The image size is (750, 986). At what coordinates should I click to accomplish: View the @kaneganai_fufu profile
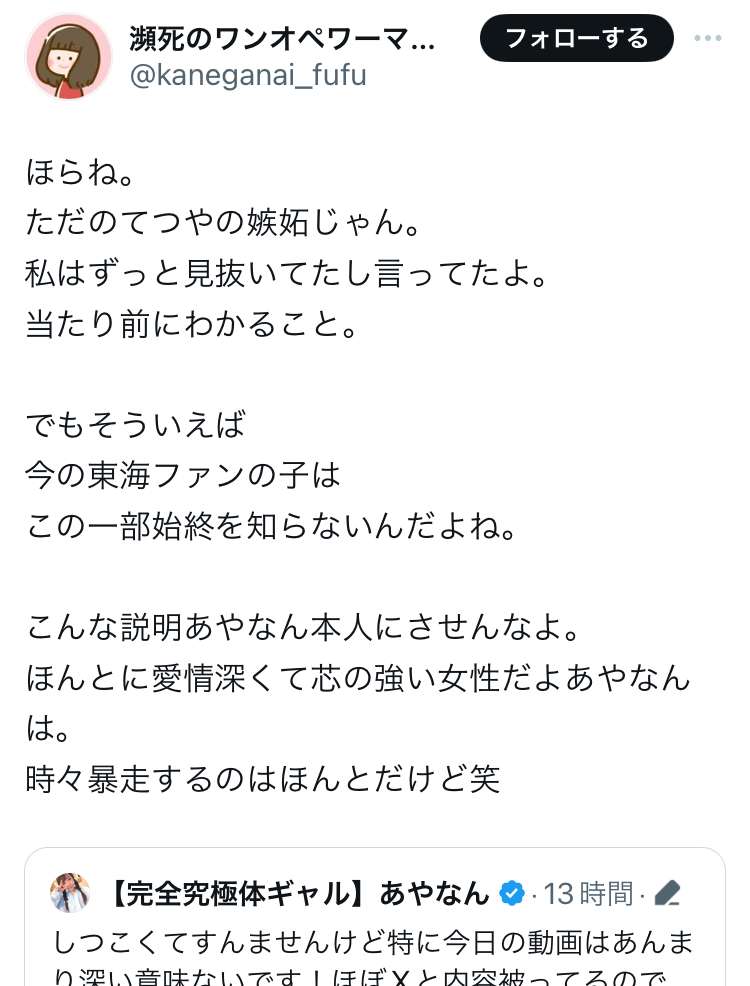pos(248,74)
